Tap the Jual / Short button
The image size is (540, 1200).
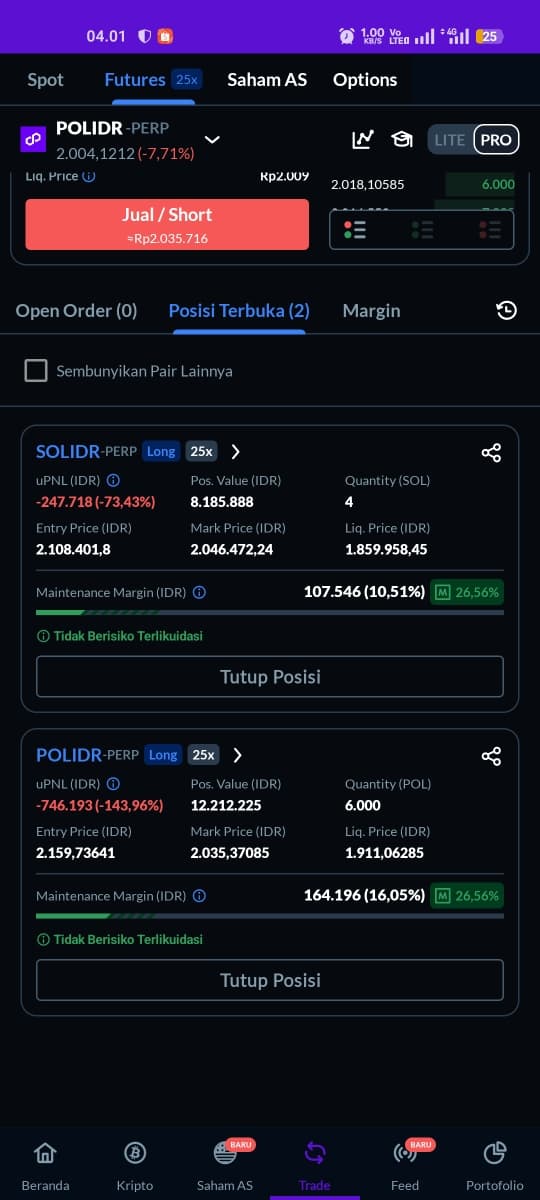(167, 224)
